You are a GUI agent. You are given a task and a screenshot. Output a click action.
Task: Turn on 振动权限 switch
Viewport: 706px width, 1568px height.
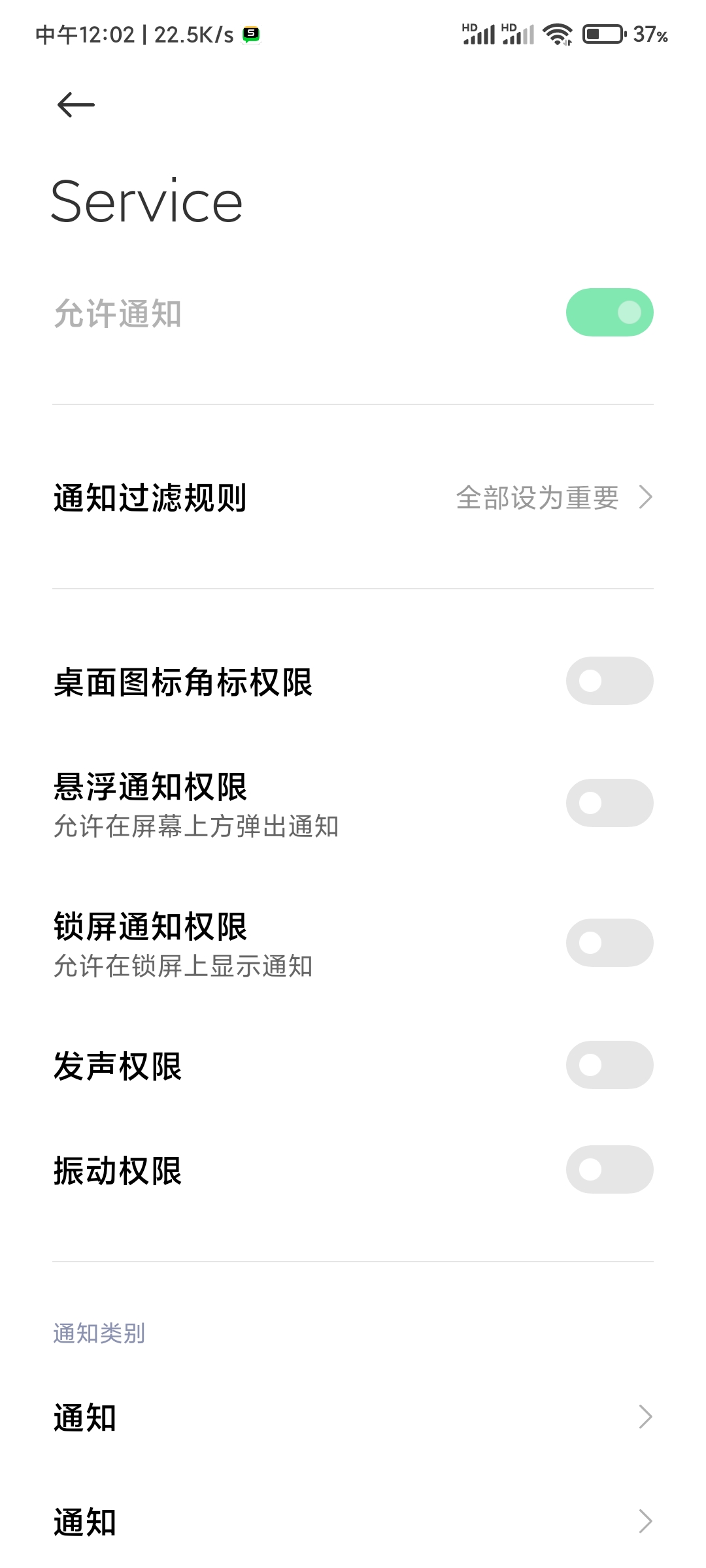[609, 1169]
